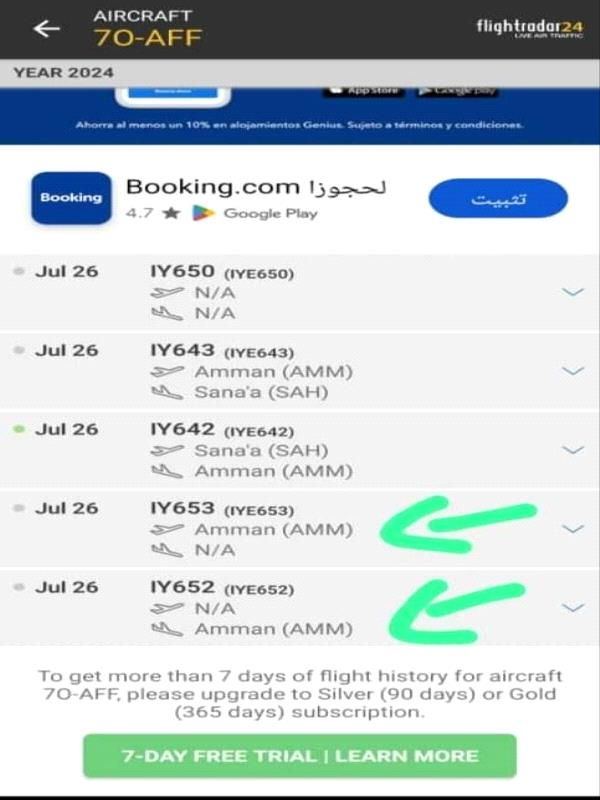Screen dimensions: 600x800
Task: Expand the IY650 flight details chevron
Action: (x=573, y=292)
